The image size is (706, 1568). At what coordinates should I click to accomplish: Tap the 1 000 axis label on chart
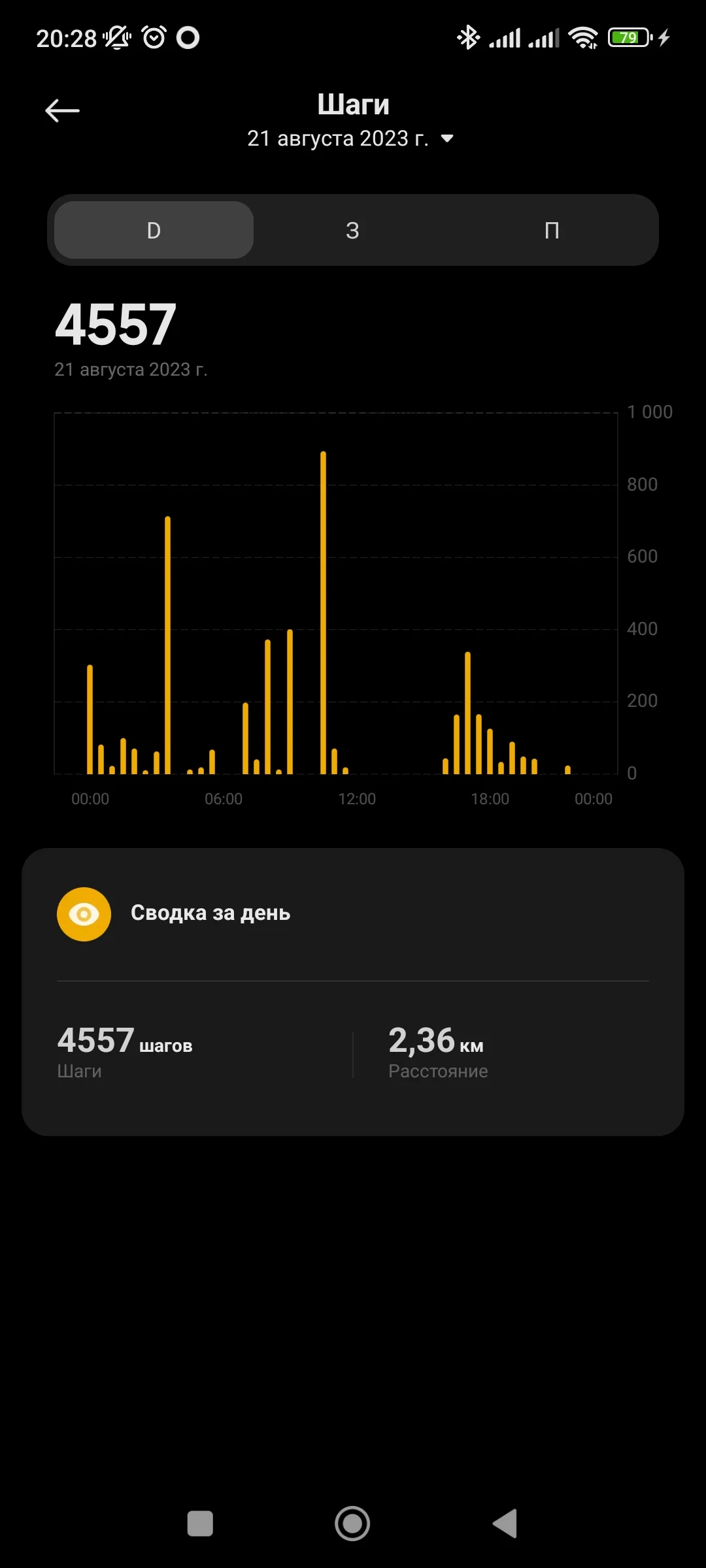click(649, 412)
